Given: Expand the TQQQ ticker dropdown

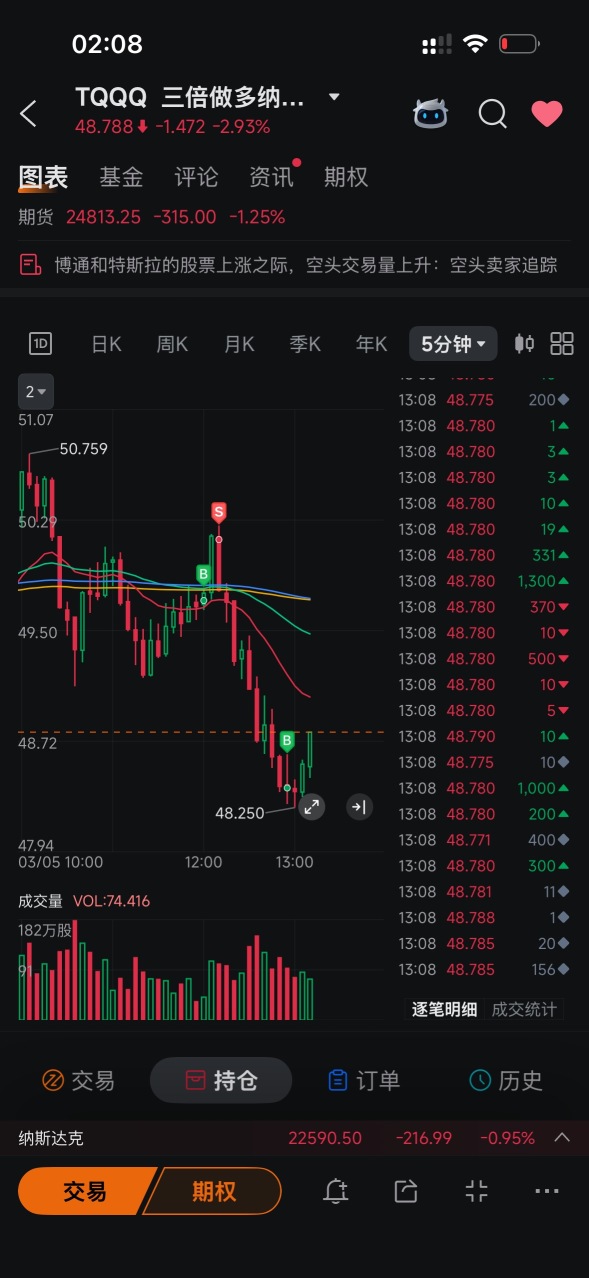Looking at the screenshot, I should (x=334, y=97).
